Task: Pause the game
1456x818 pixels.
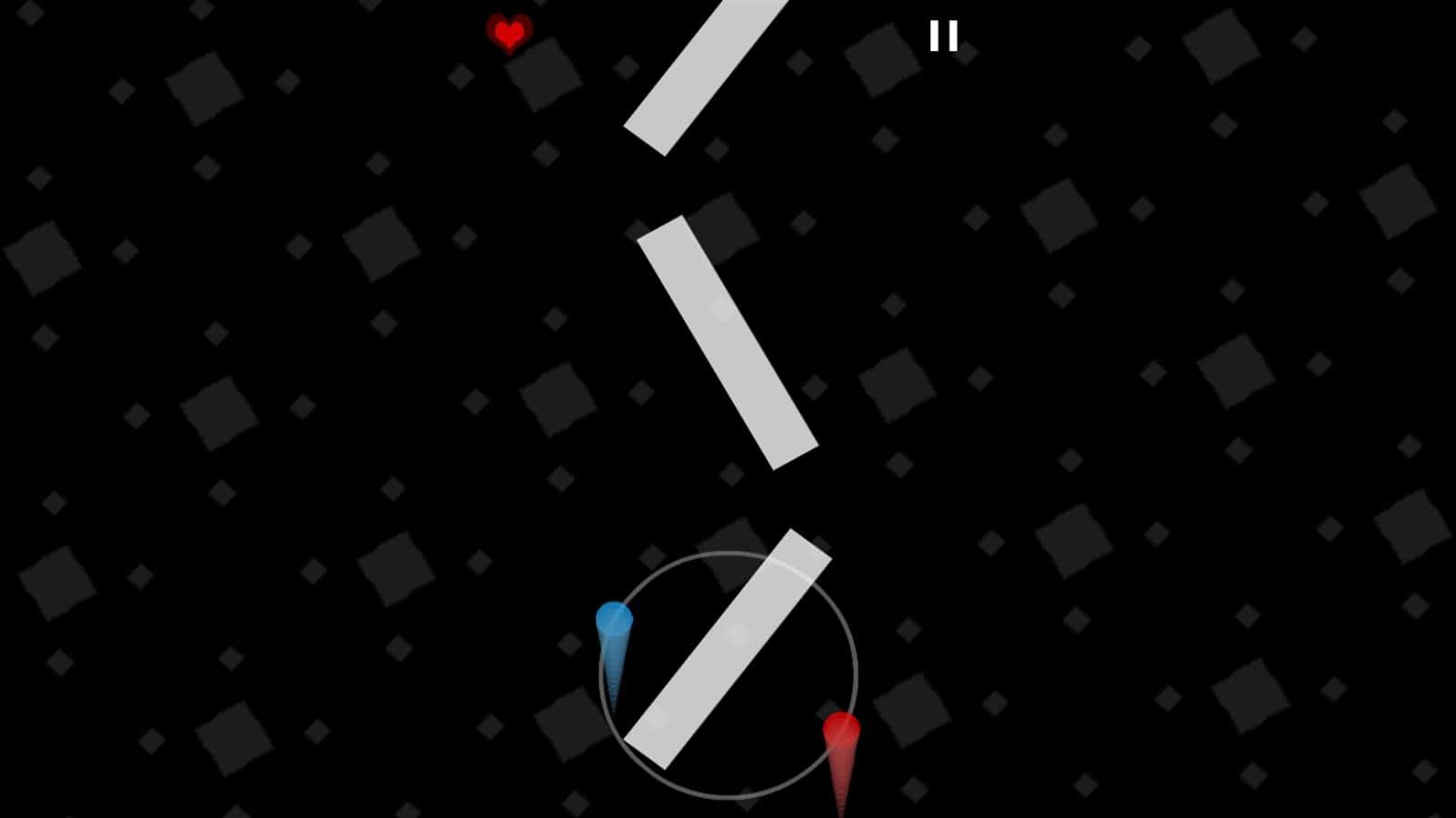Action: (943, 36)
